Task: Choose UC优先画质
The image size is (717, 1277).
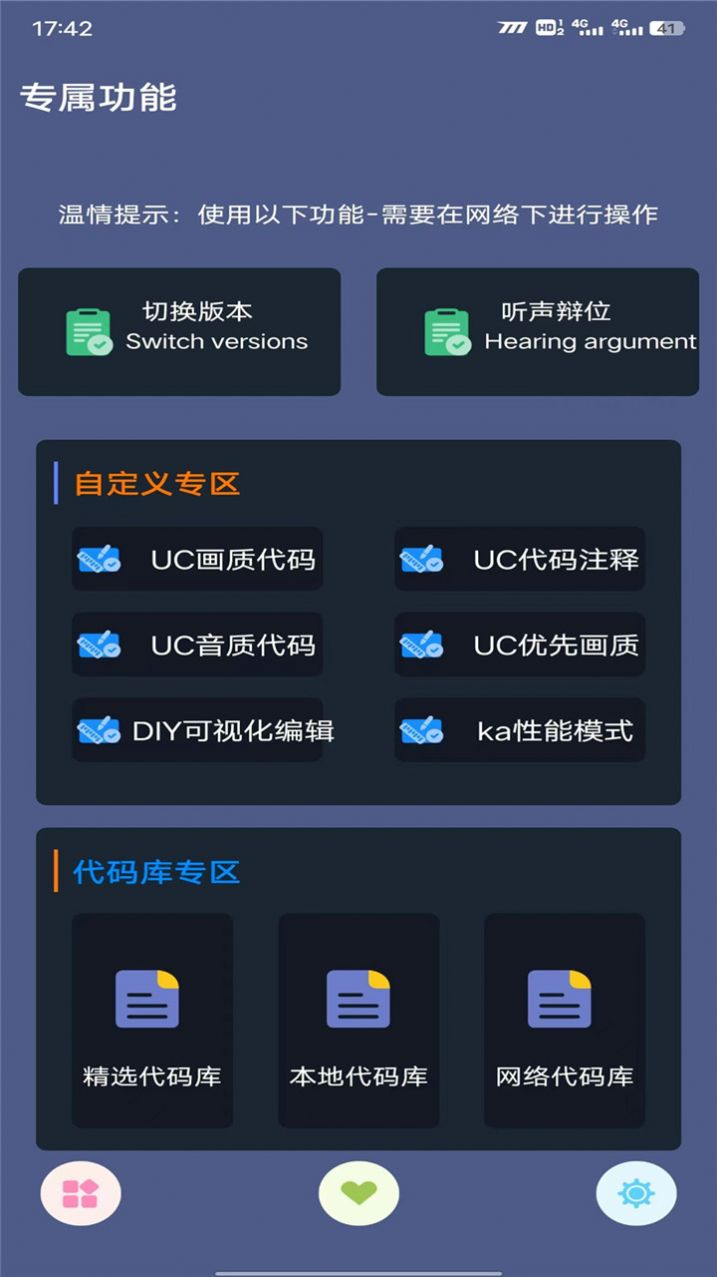Action: 519,645
